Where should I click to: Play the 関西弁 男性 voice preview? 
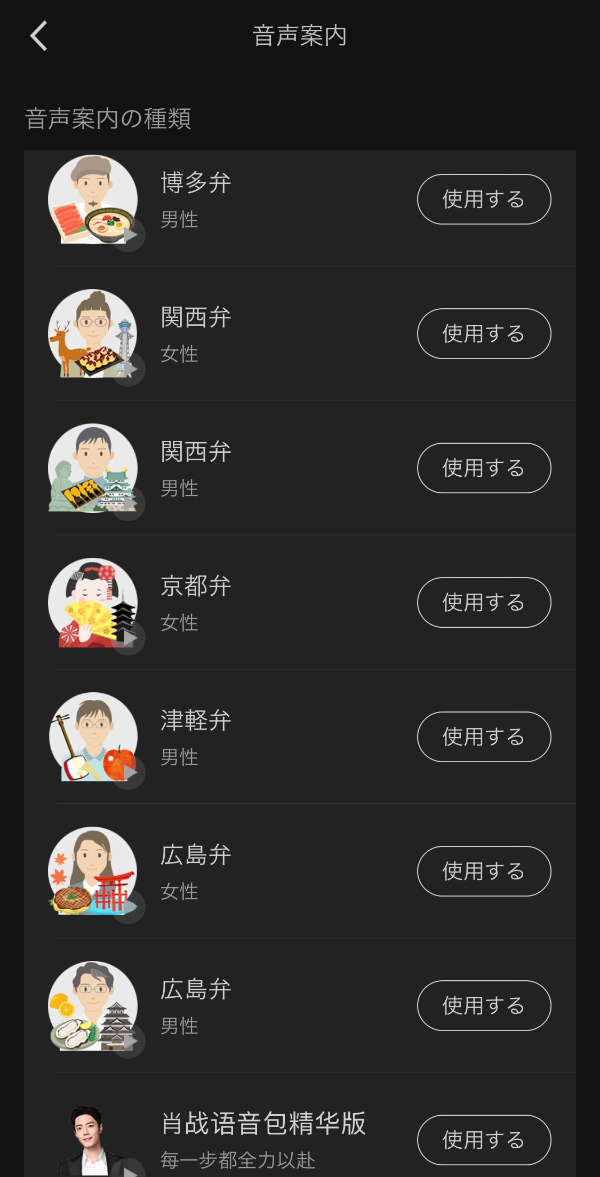128,504
